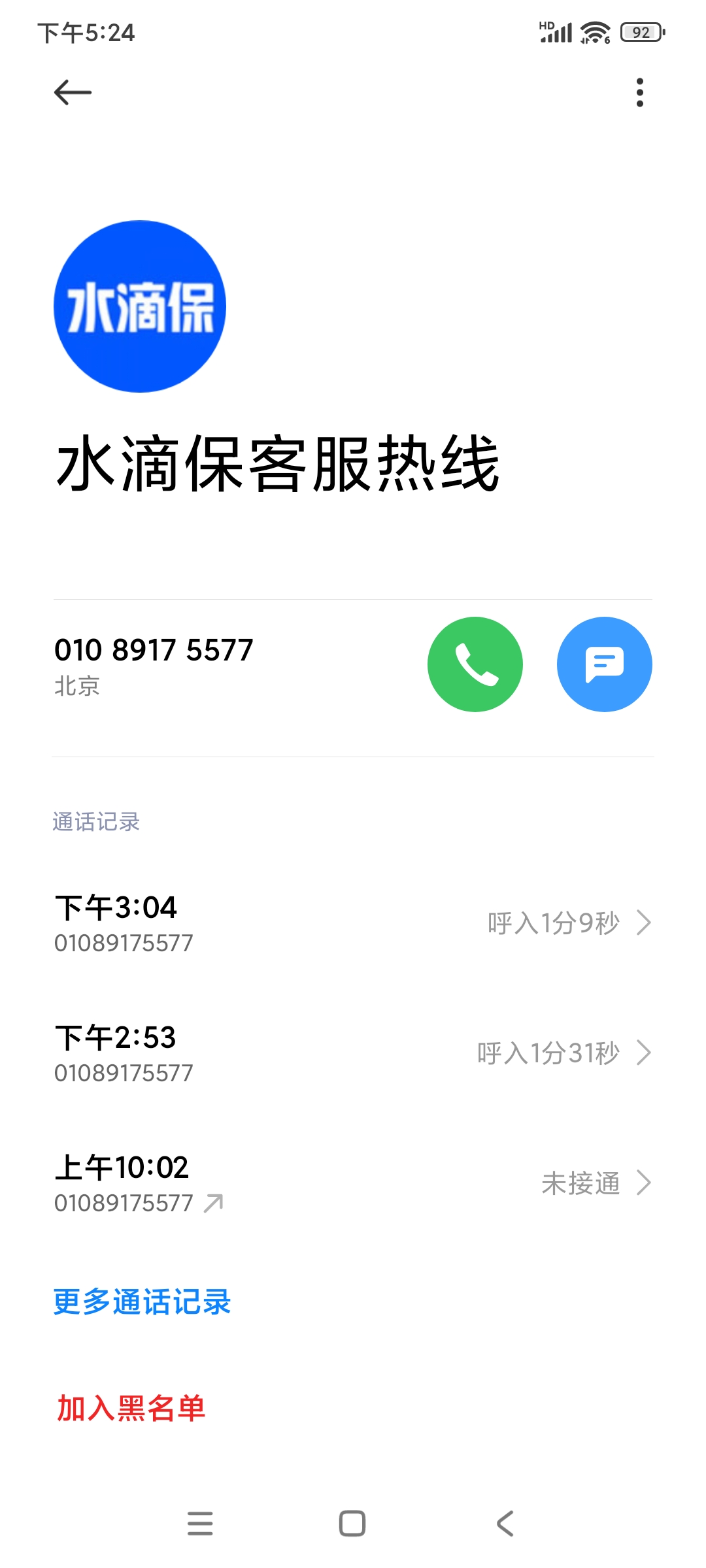View details of the 下午2:53 call
This screenshot has height=1568, width=706.
(353, 1053)
